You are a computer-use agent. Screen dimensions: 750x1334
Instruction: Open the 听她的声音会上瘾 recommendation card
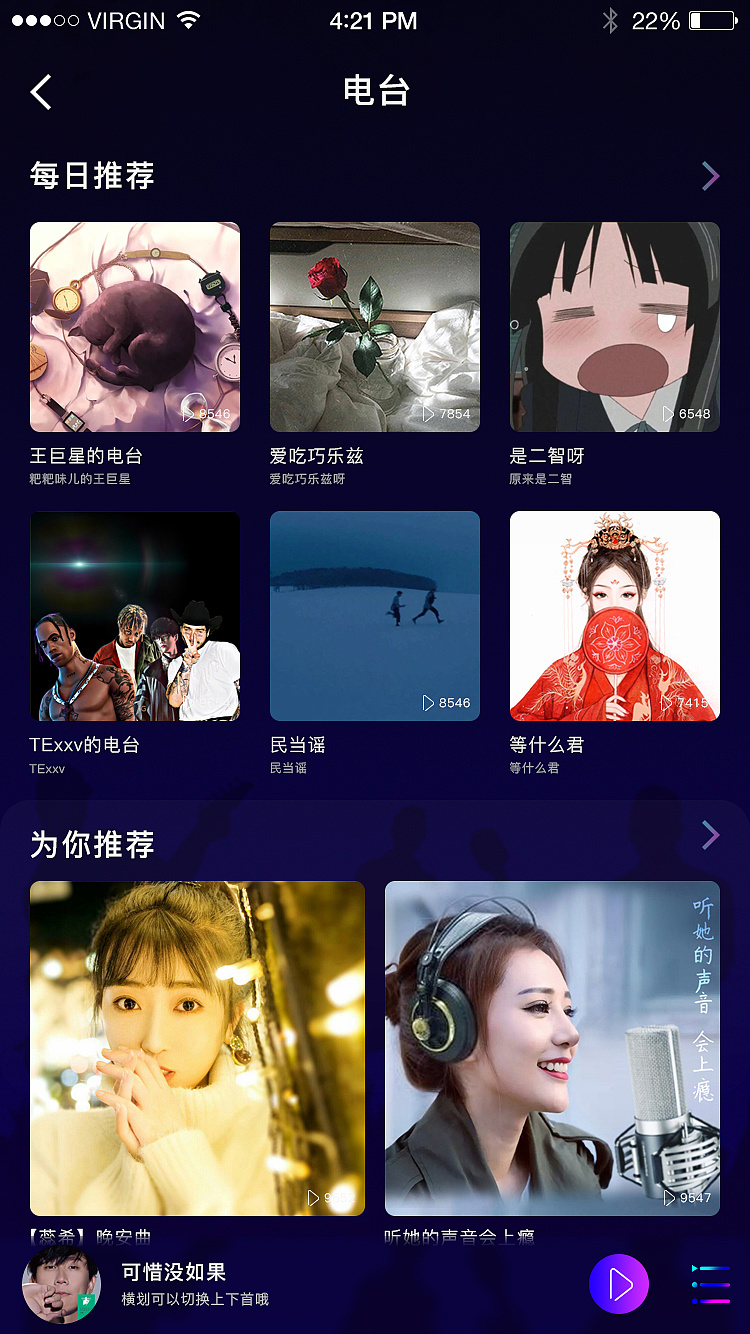click(552, 1048)
